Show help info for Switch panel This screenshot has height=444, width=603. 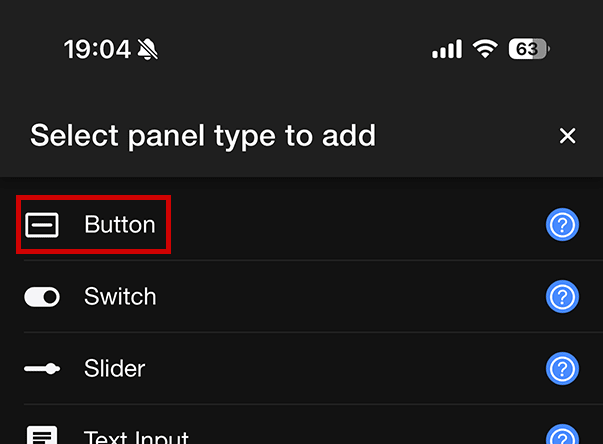coord(563,297)
